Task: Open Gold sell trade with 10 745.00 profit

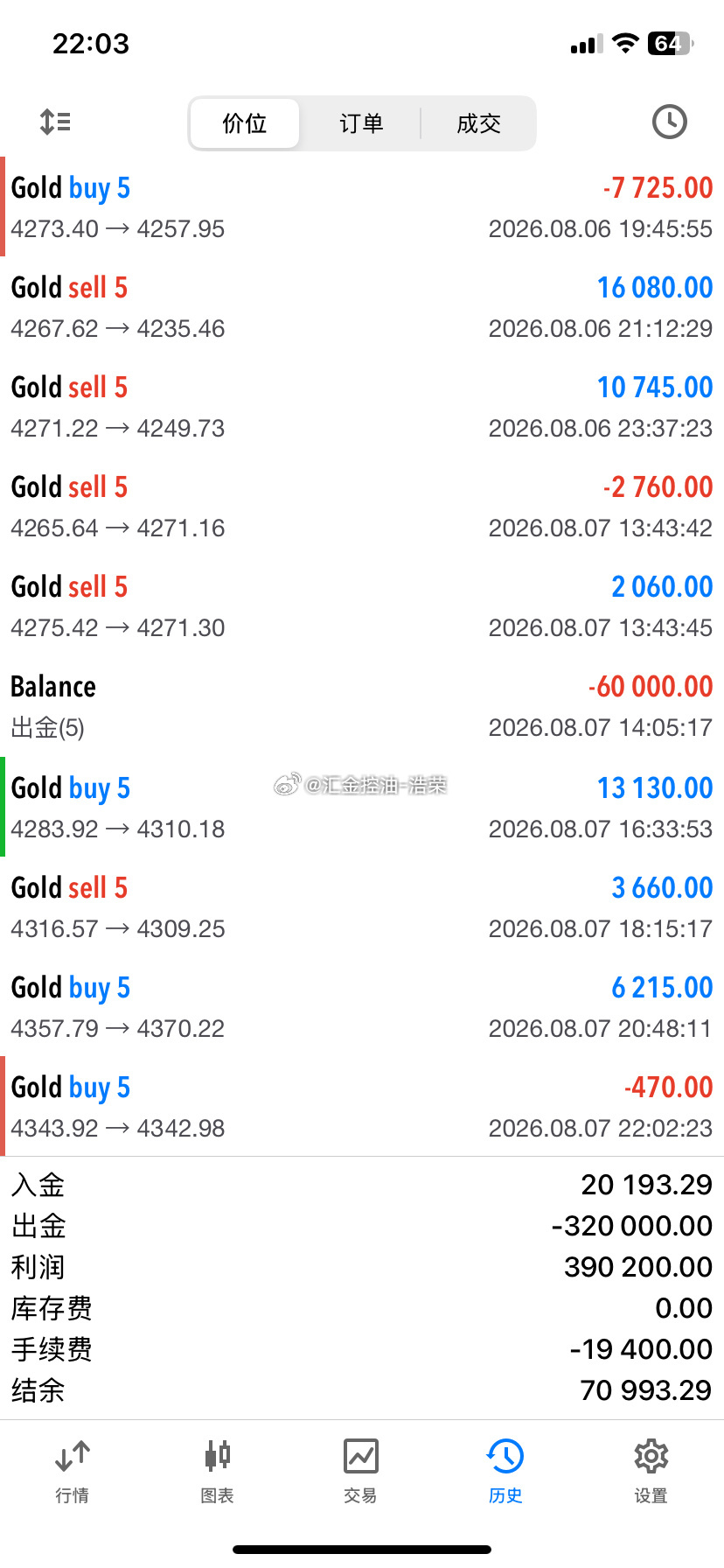Action: [x=362, y=407]
